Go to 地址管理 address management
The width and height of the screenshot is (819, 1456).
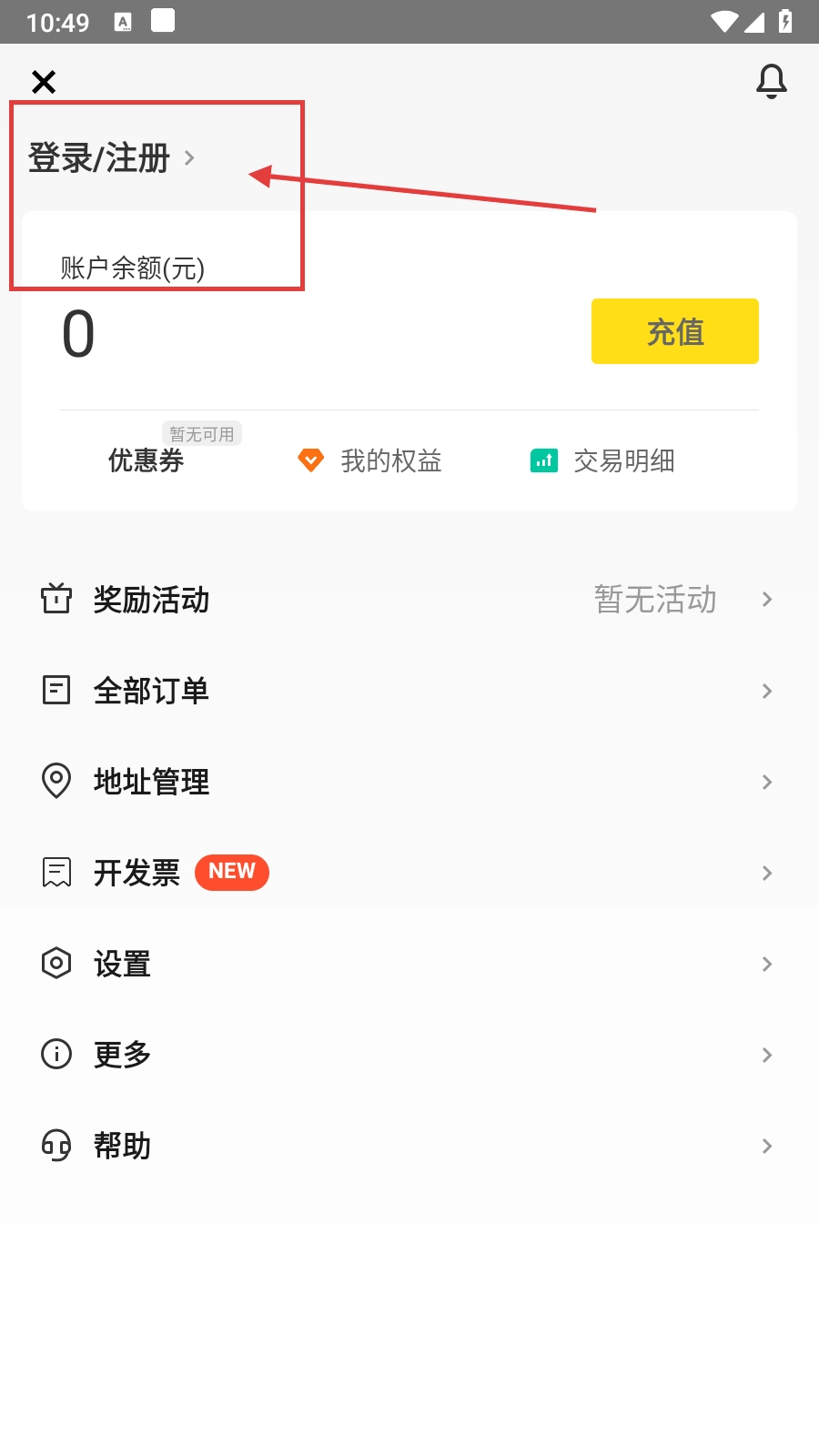click(409, 782)
